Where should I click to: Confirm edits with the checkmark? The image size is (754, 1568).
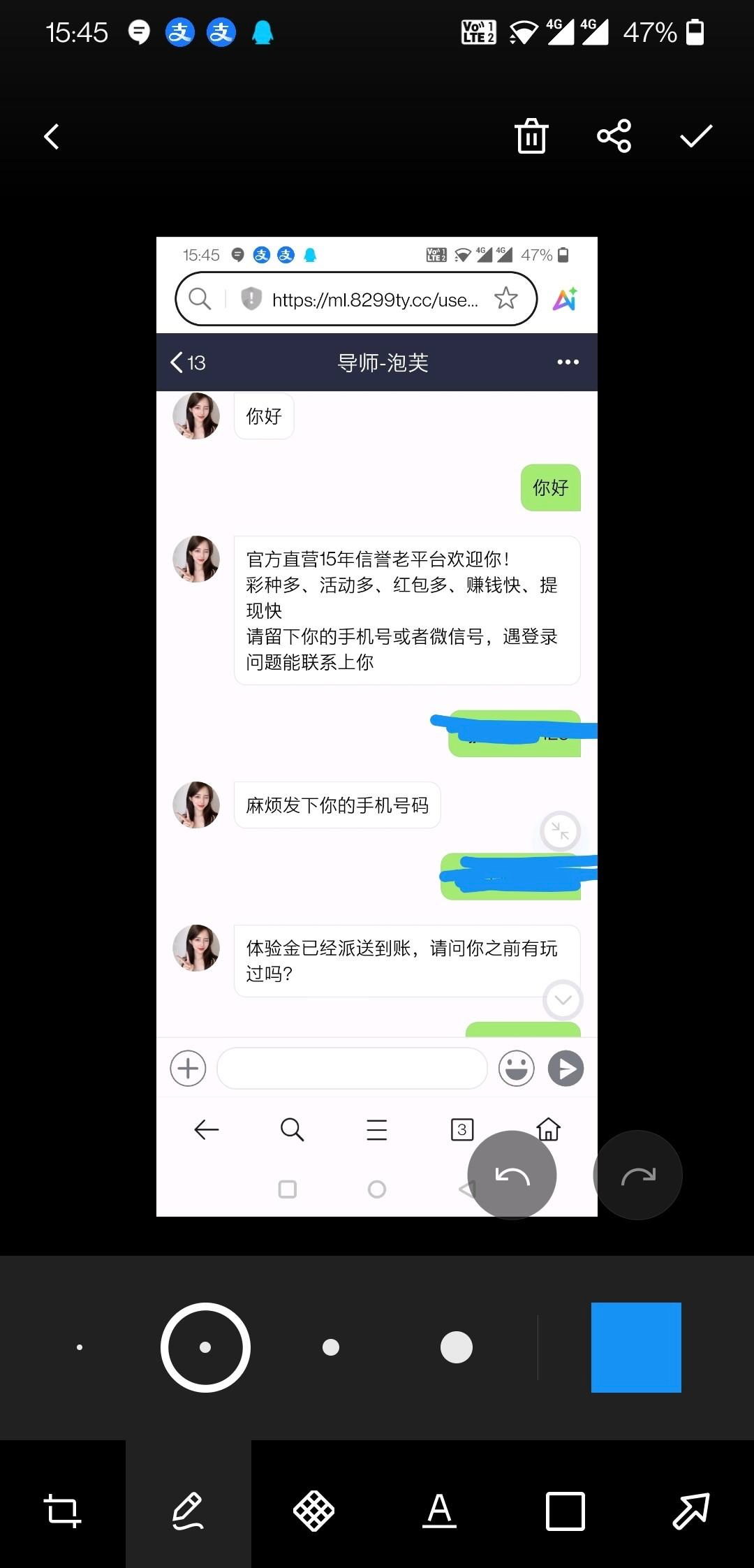click(696, 135)
